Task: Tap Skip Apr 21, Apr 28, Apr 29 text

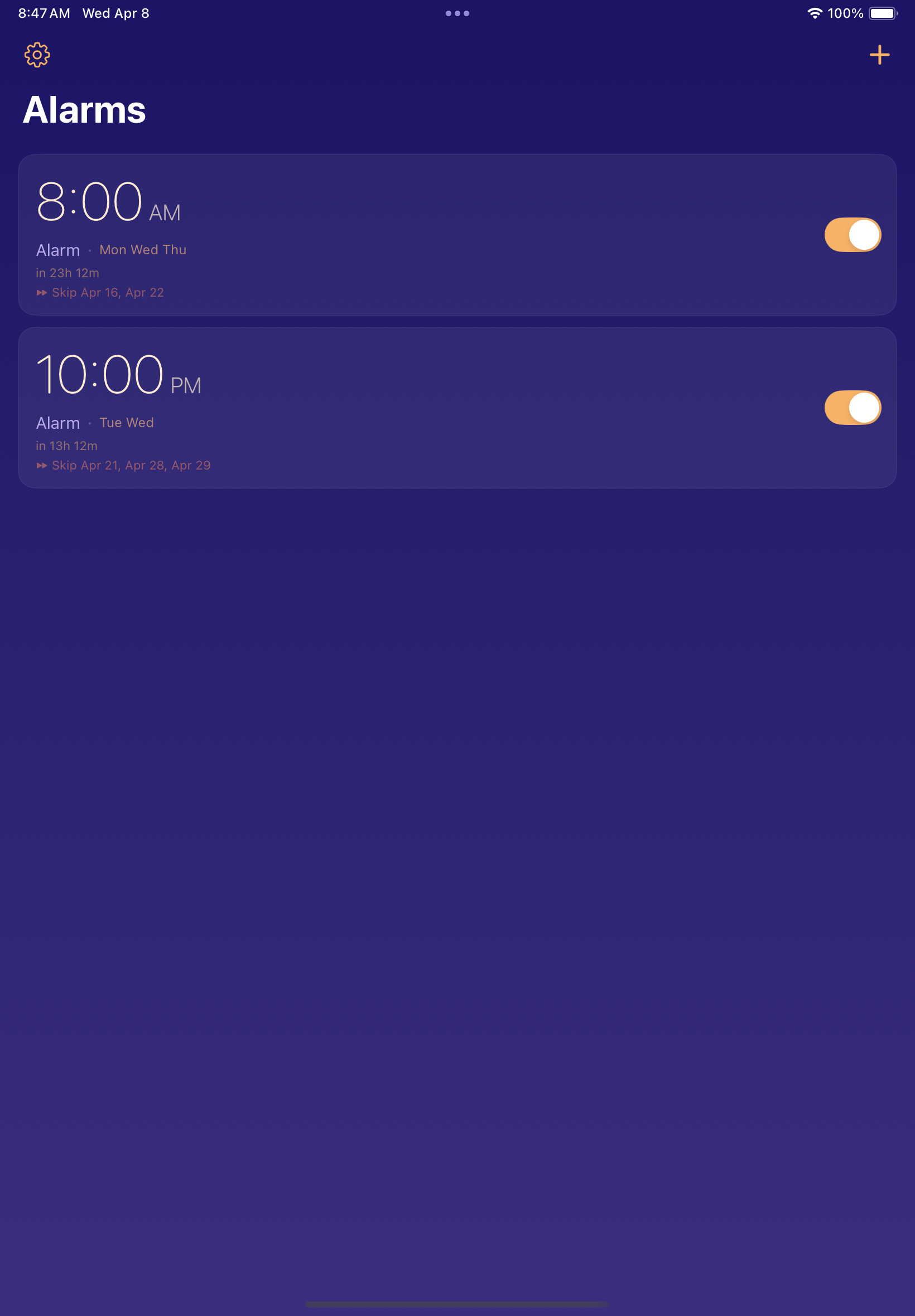Action: (131, 465)
